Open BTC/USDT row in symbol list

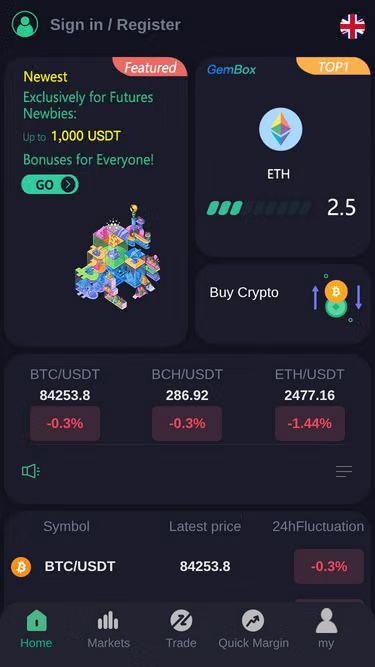click(188, 567)
